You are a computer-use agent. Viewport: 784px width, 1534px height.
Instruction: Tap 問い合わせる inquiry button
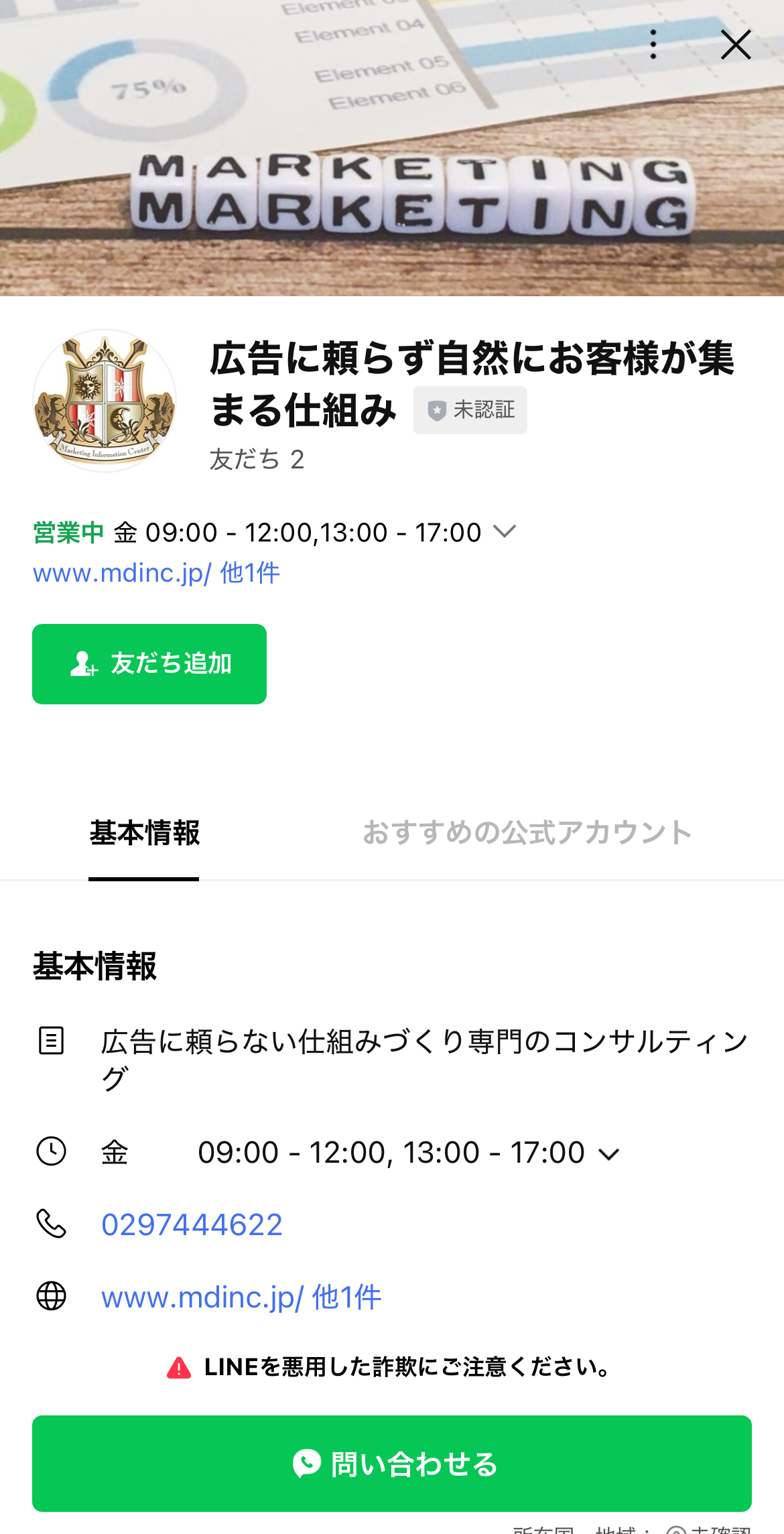(392, 1464)
